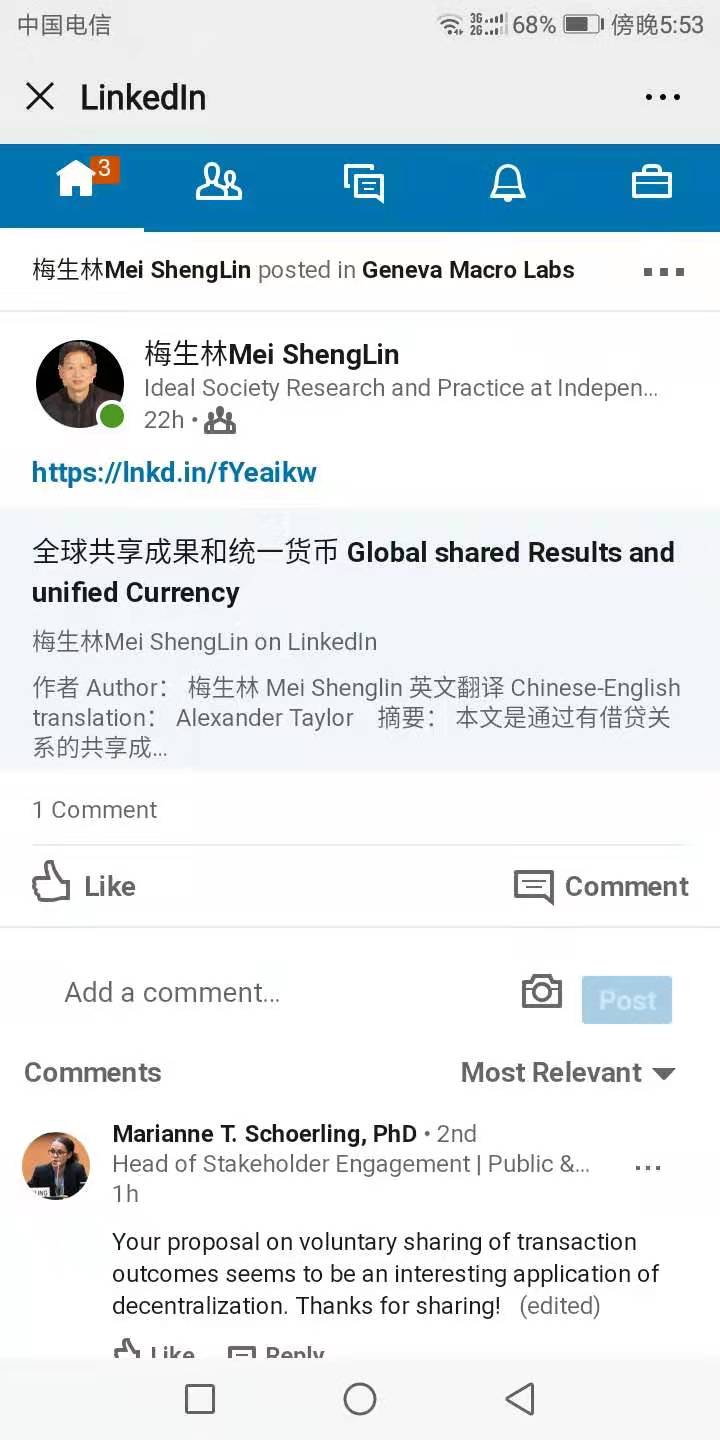Open the notifications bell

pyautogui.click(x=507, y=183)
